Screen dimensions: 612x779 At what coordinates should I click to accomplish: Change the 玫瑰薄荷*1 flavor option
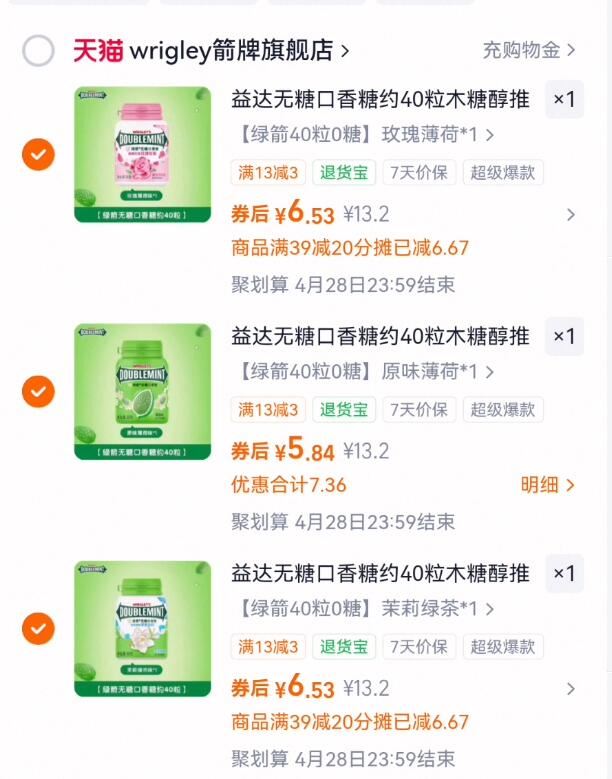click(367, 135)
